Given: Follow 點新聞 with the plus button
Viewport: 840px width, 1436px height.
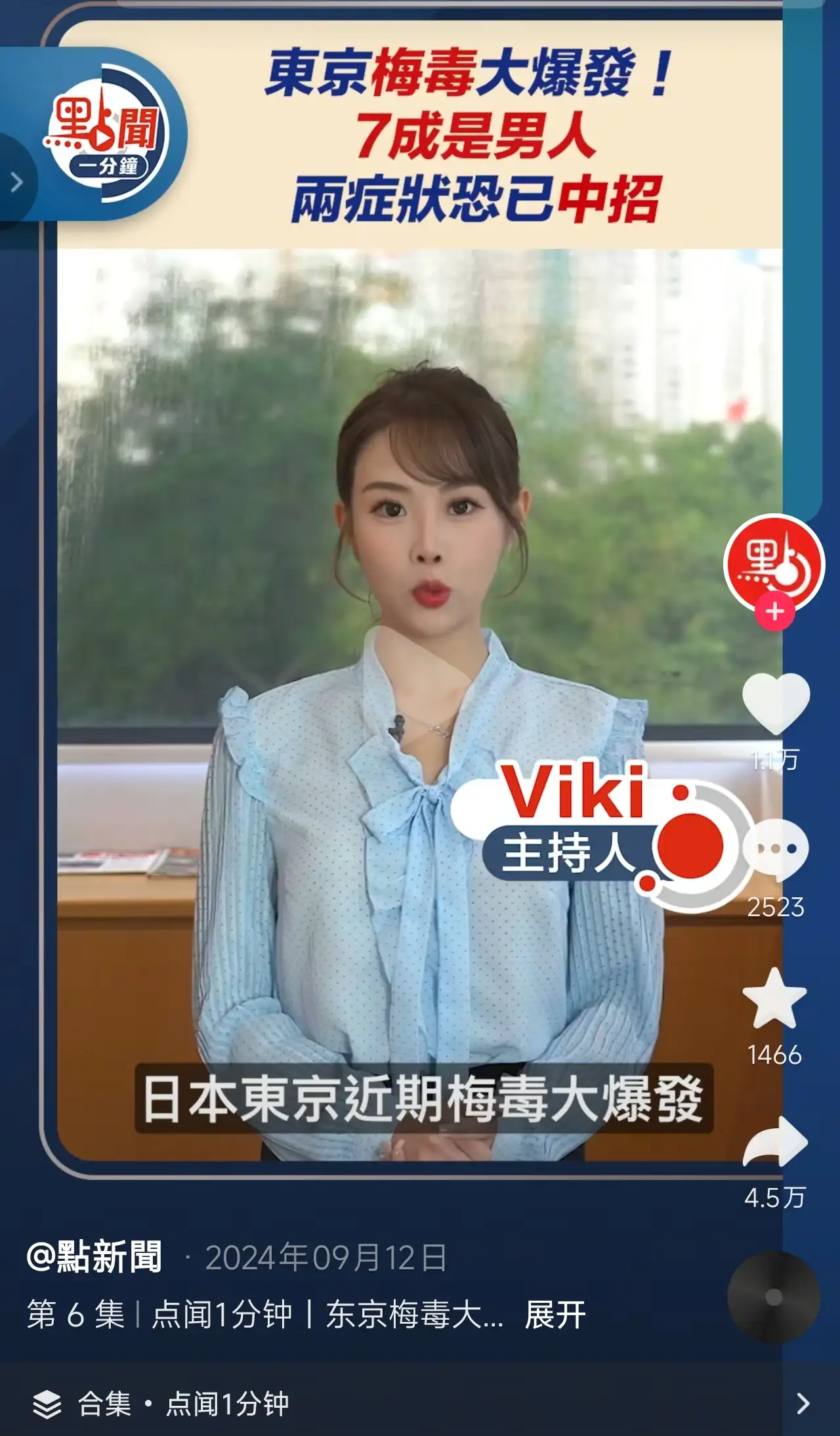Looking at the screenshot, I should (x=775, y=612).
